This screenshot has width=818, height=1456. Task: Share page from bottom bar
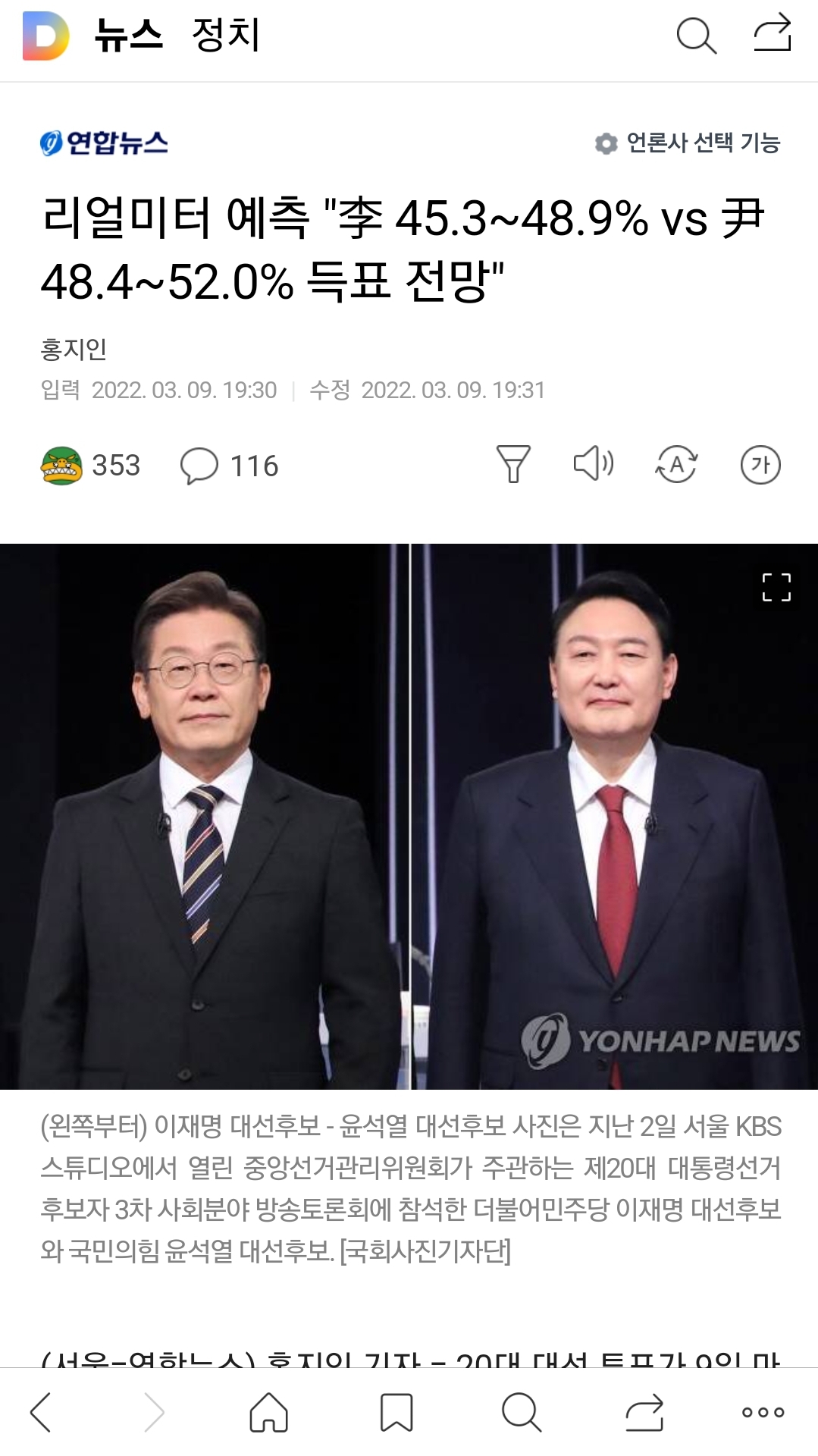click(x=645, y=1412)
